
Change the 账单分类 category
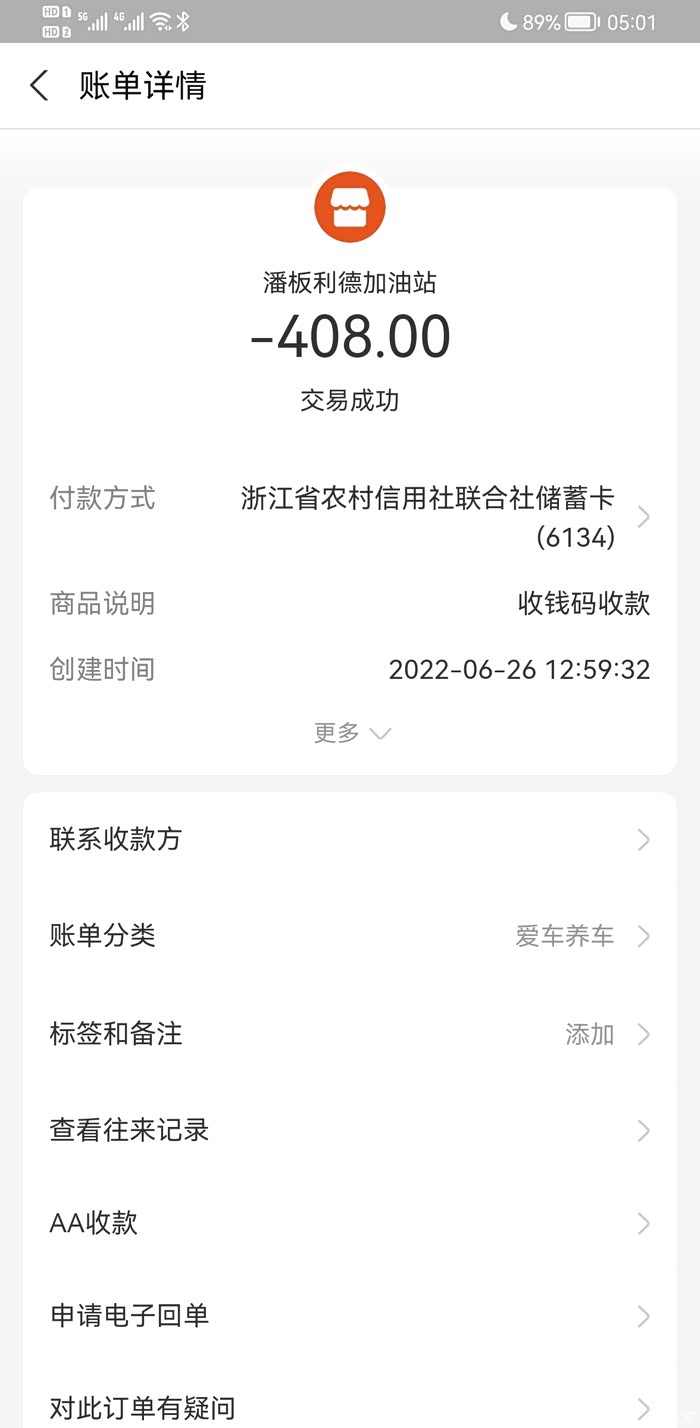(350, 936)
